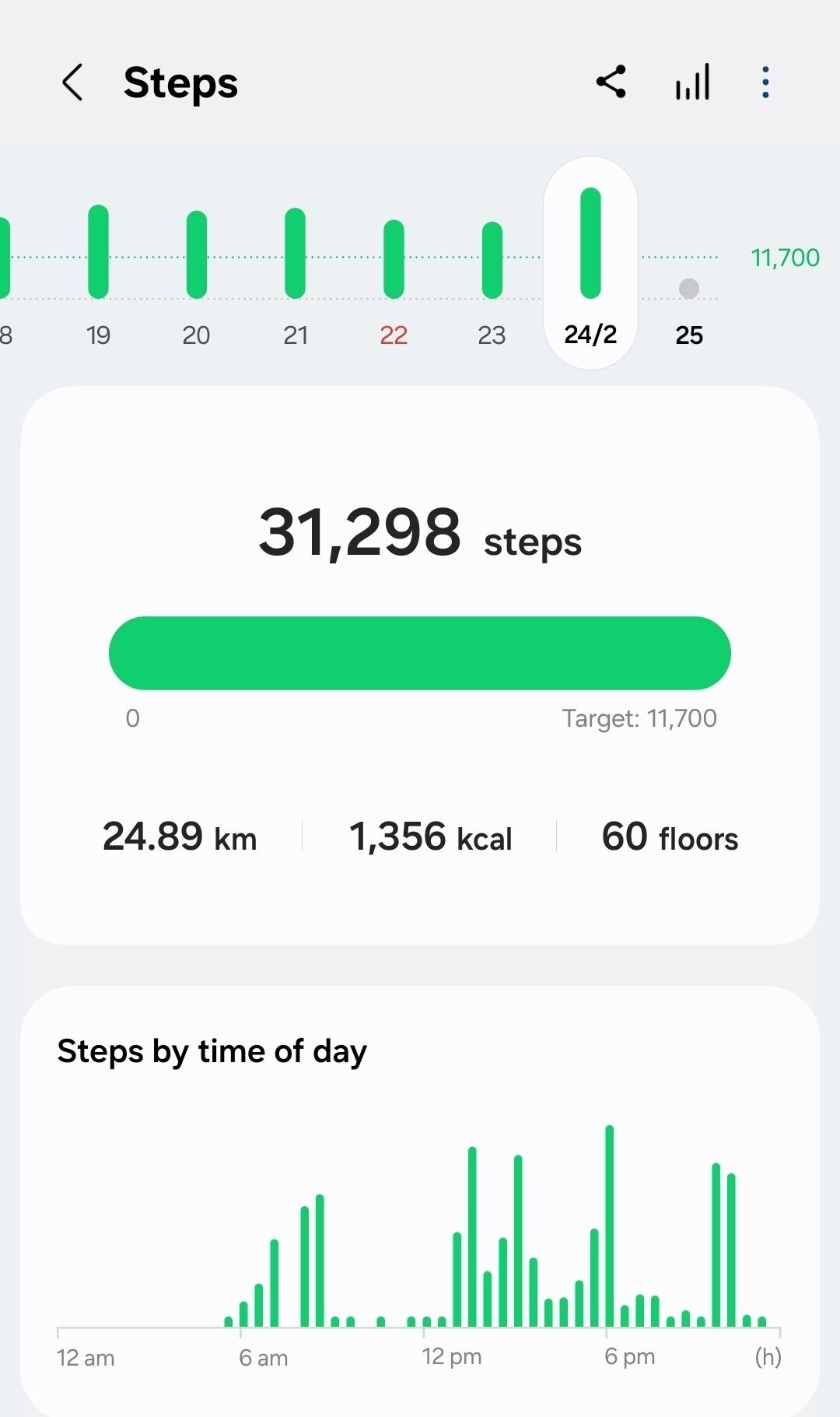Share today's step summary

point(611,82)
